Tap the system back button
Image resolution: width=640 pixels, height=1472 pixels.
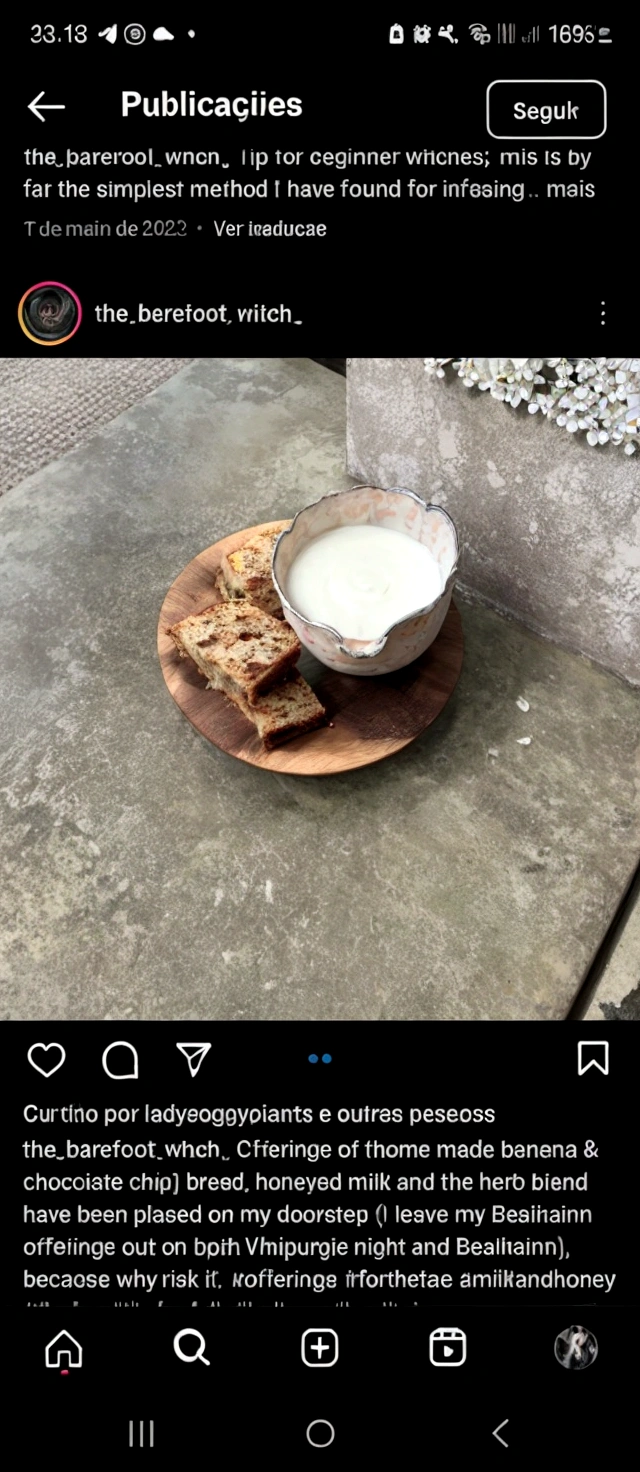[x=500, y=1434]
